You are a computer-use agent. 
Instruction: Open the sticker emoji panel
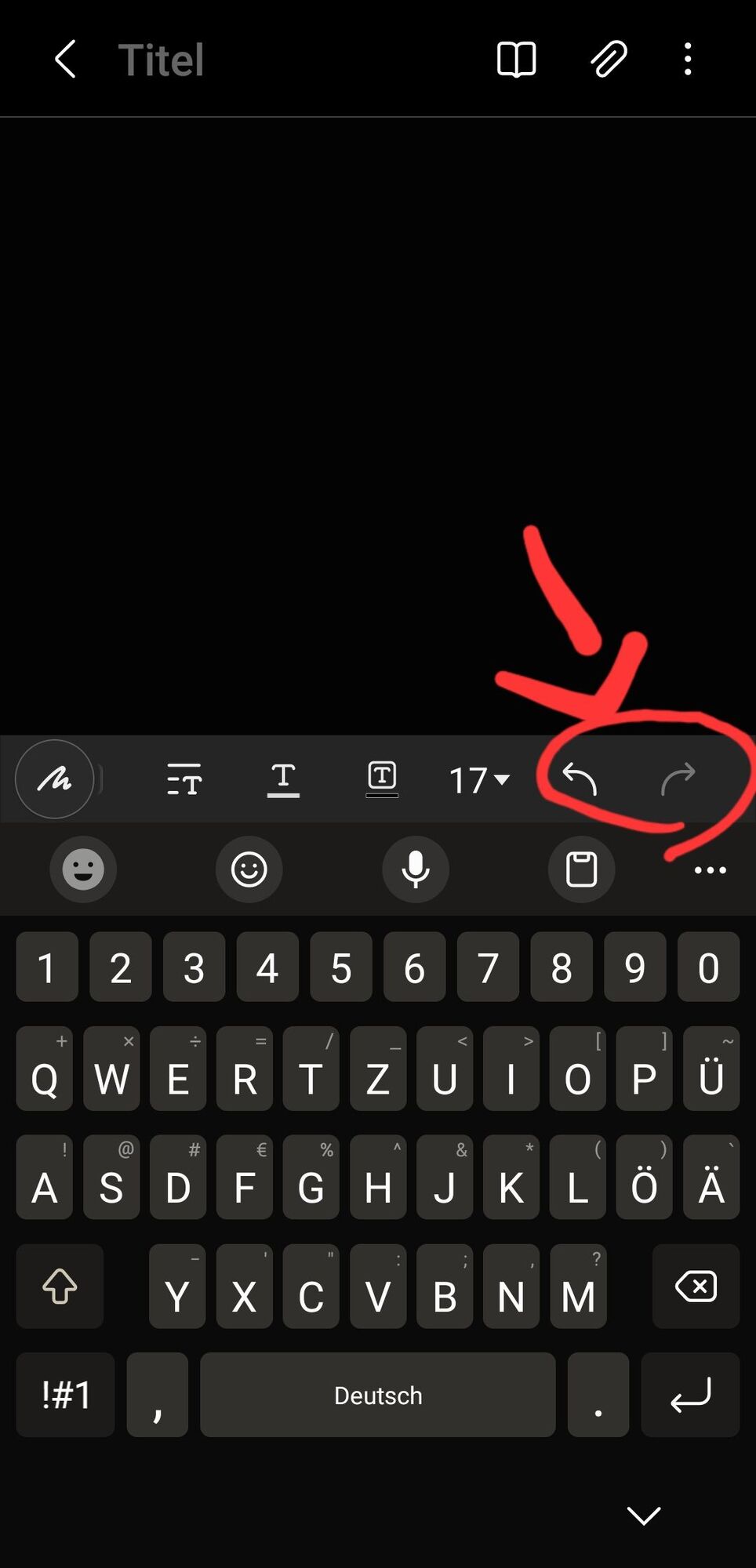click(x=83, y=869)
